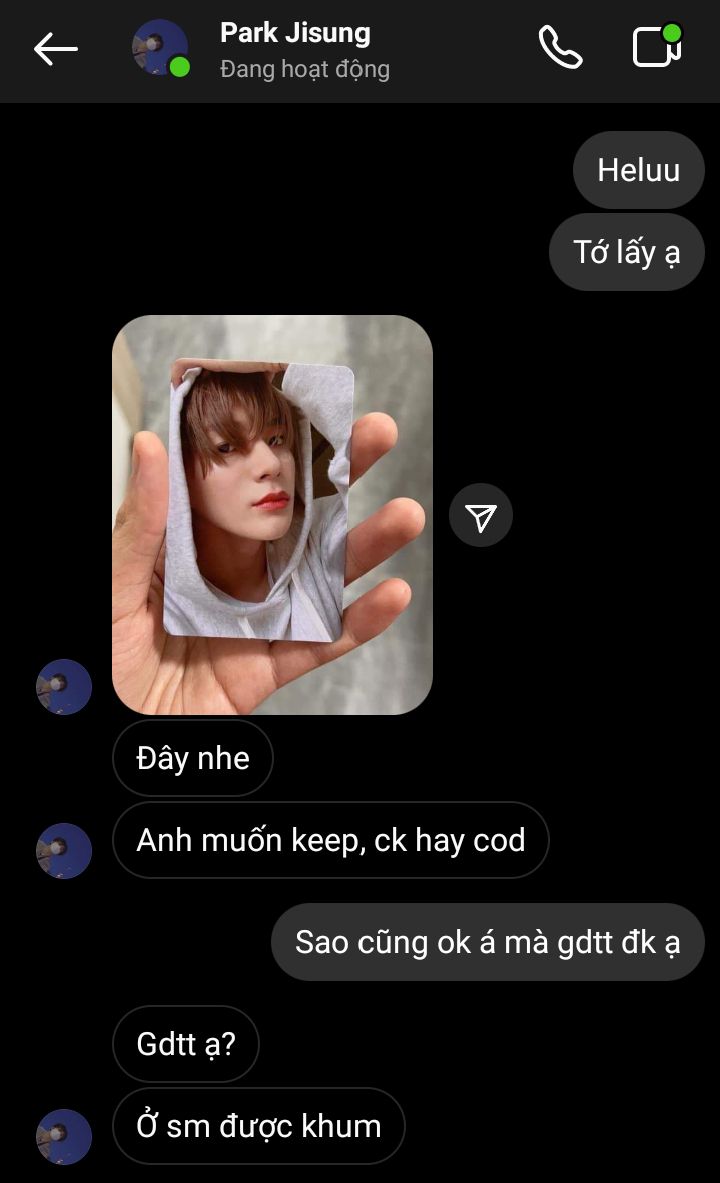
Task: Forward the photo using the share icon
Action: click(481, 516)
